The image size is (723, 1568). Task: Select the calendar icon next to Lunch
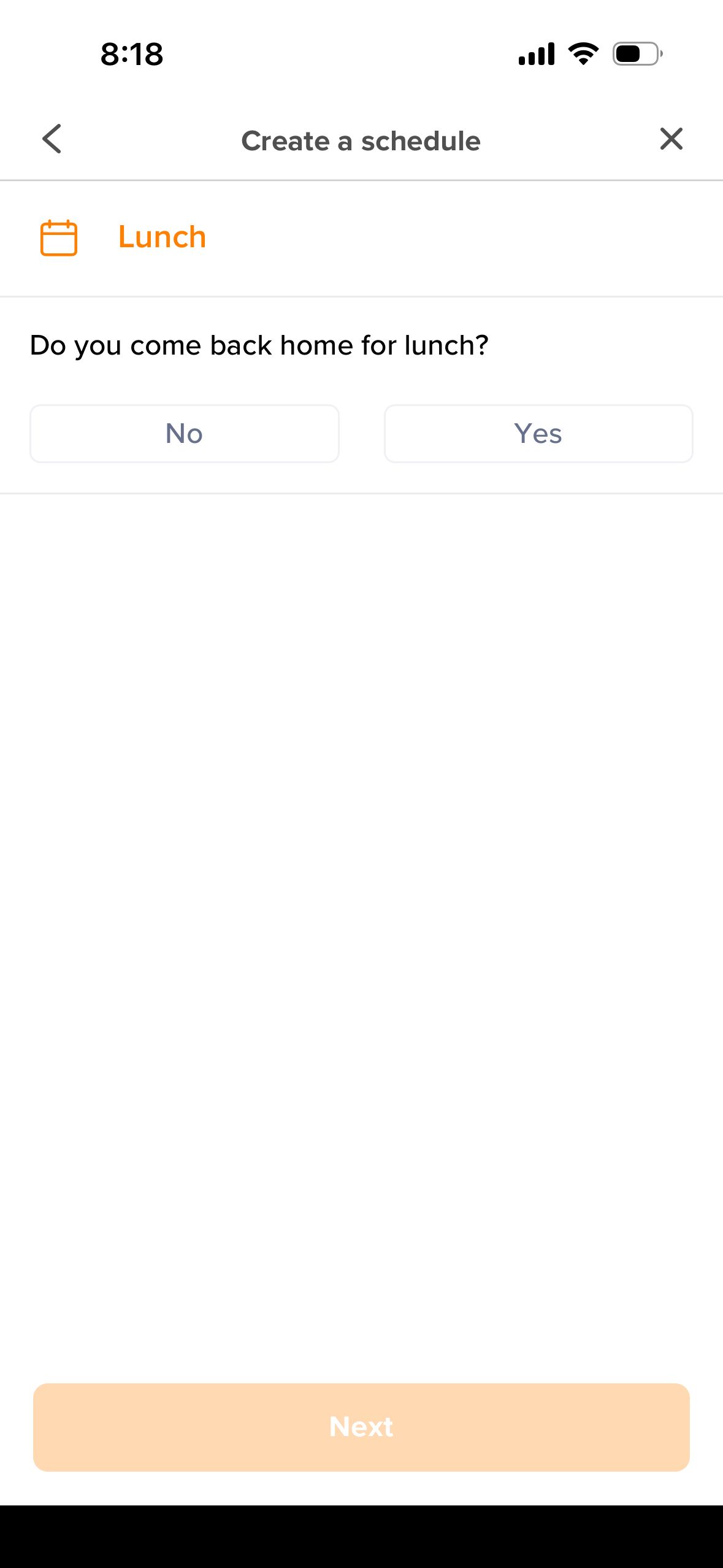[58, 237]
